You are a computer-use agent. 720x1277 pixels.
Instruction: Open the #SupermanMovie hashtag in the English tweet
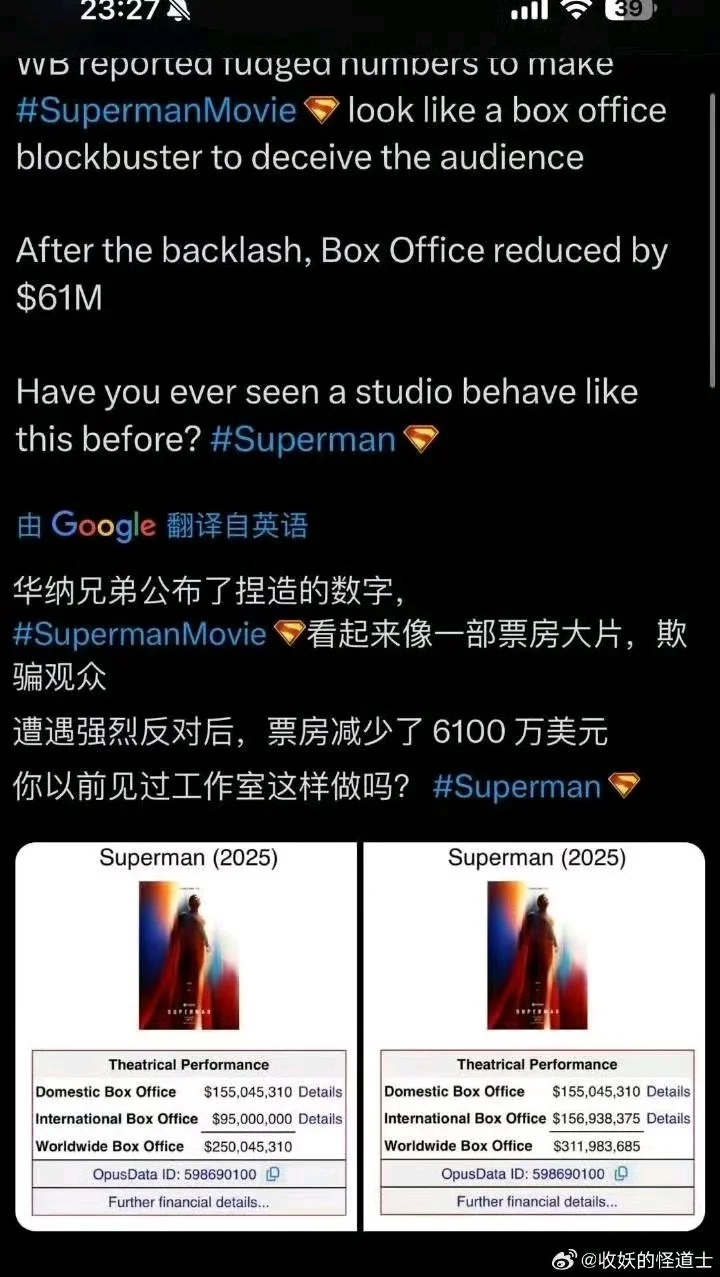156,110
